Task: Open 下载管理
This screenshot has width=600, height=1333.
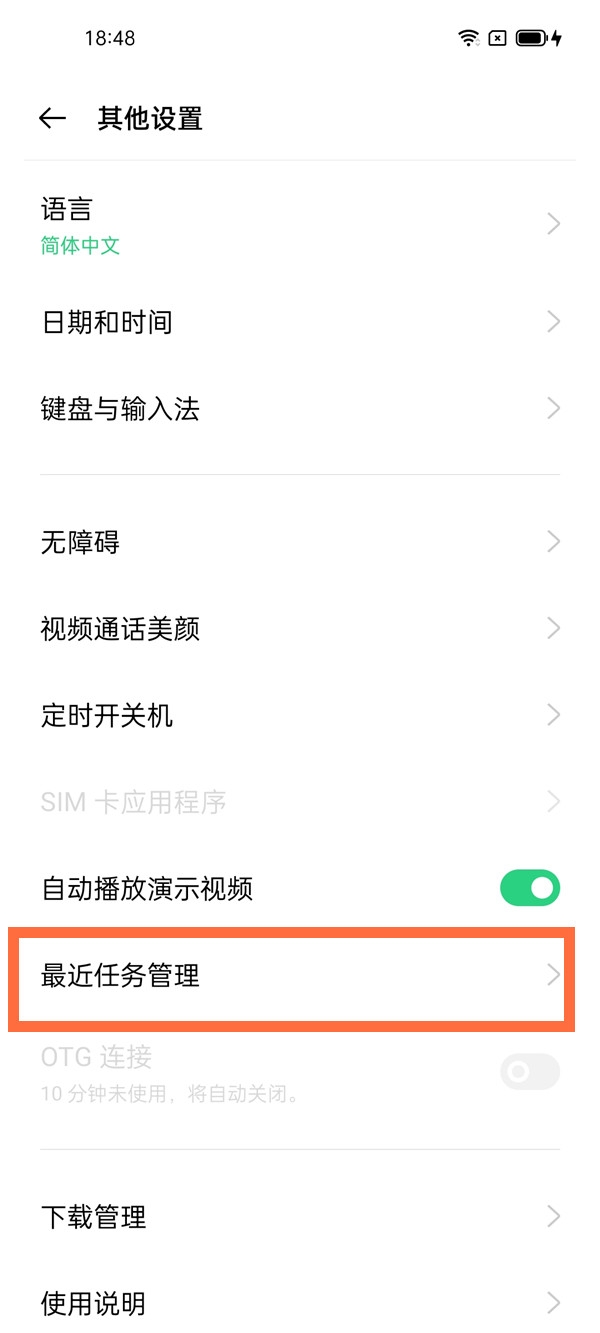Action: click(300, 1216)
